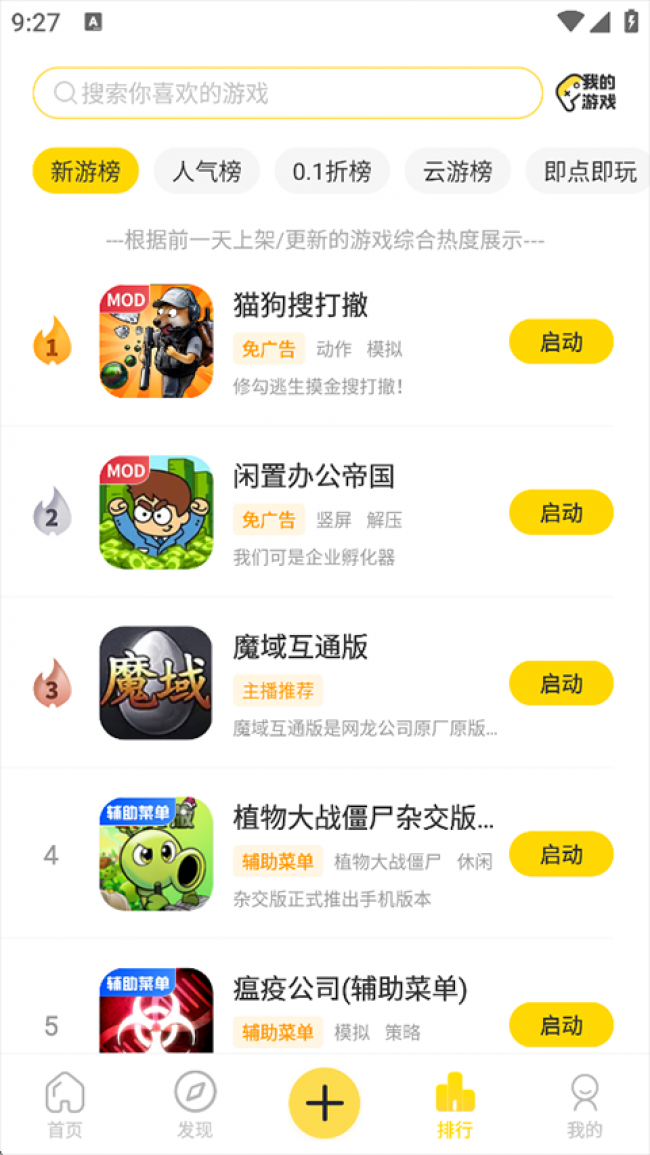Launch 植物大战僵尸杂交版 with 启动
Viewport: 650px width, 1155px height.
[561, 855]
